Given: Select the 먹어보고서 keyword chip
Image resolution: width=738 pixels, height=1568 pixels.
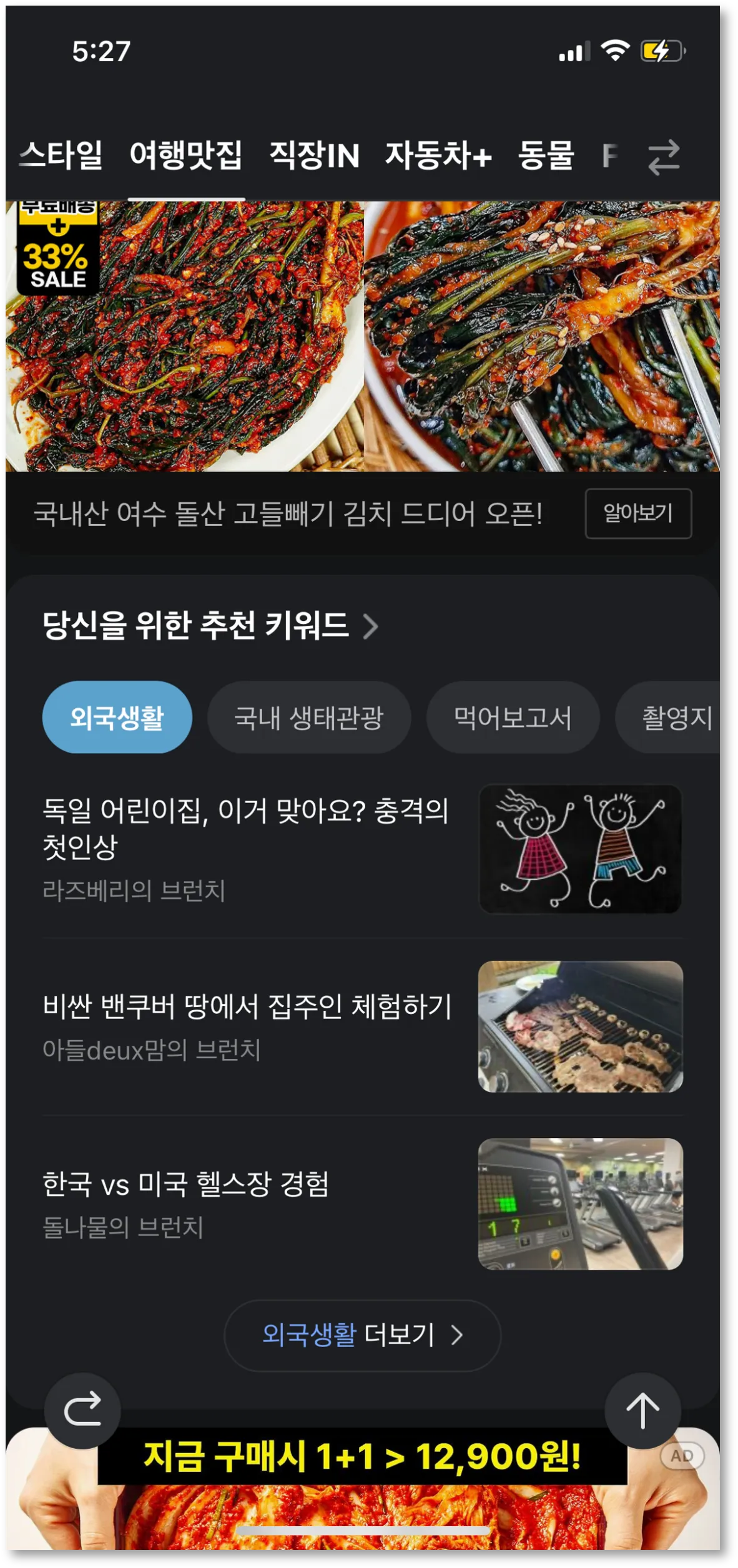Looking at the screenshot, I should coord(512,716).
